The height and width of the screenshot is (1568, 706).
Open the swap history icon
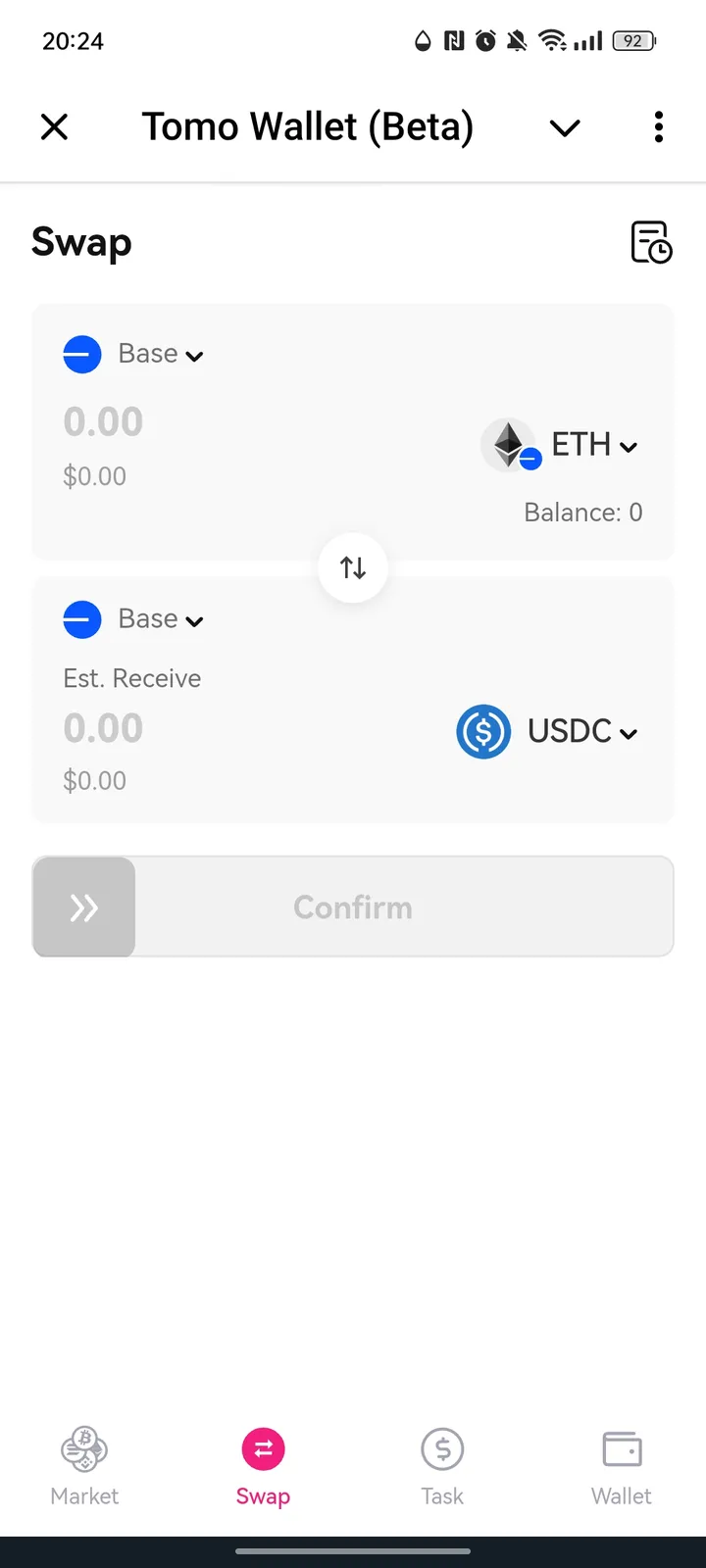point(650,242)
